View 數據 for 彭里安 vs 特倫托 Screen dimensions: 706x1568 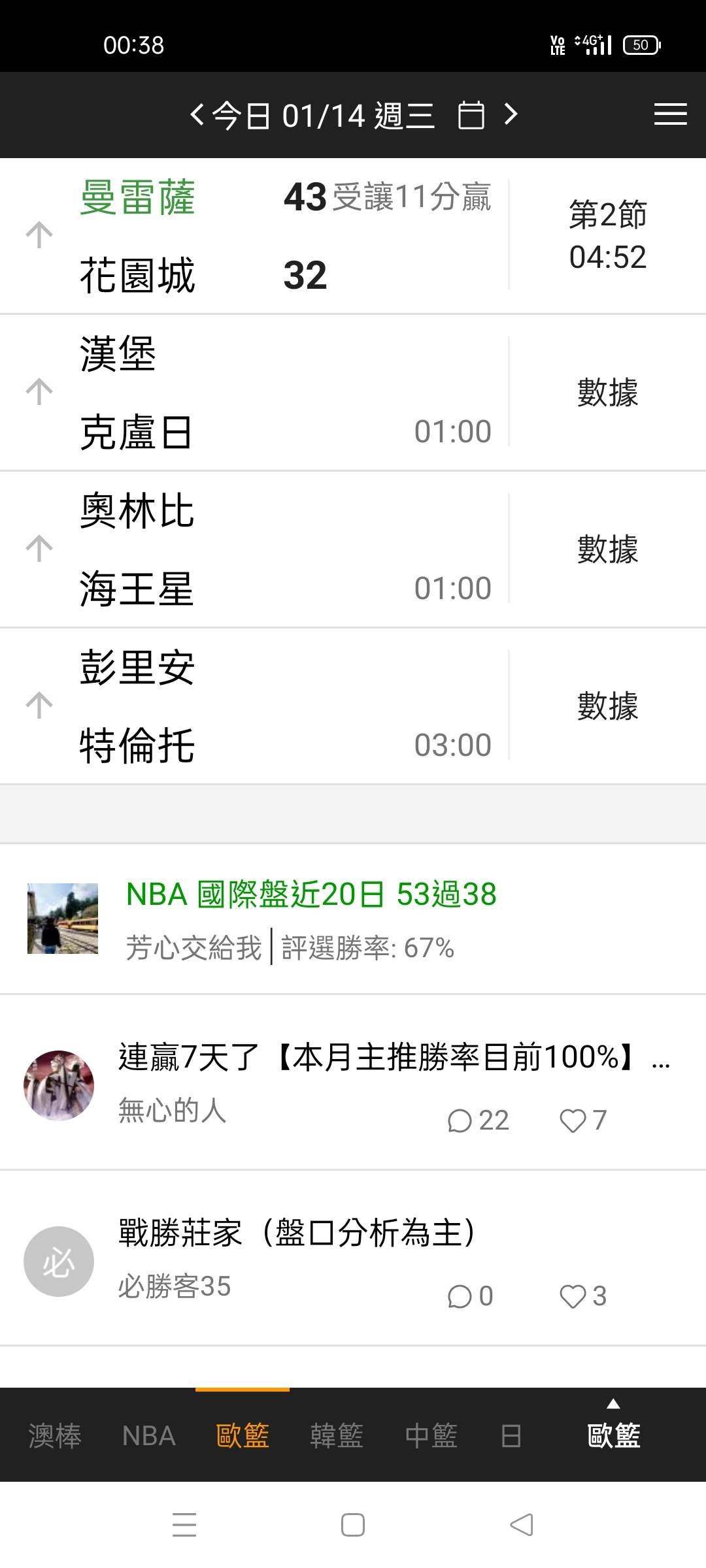[607, 706]
